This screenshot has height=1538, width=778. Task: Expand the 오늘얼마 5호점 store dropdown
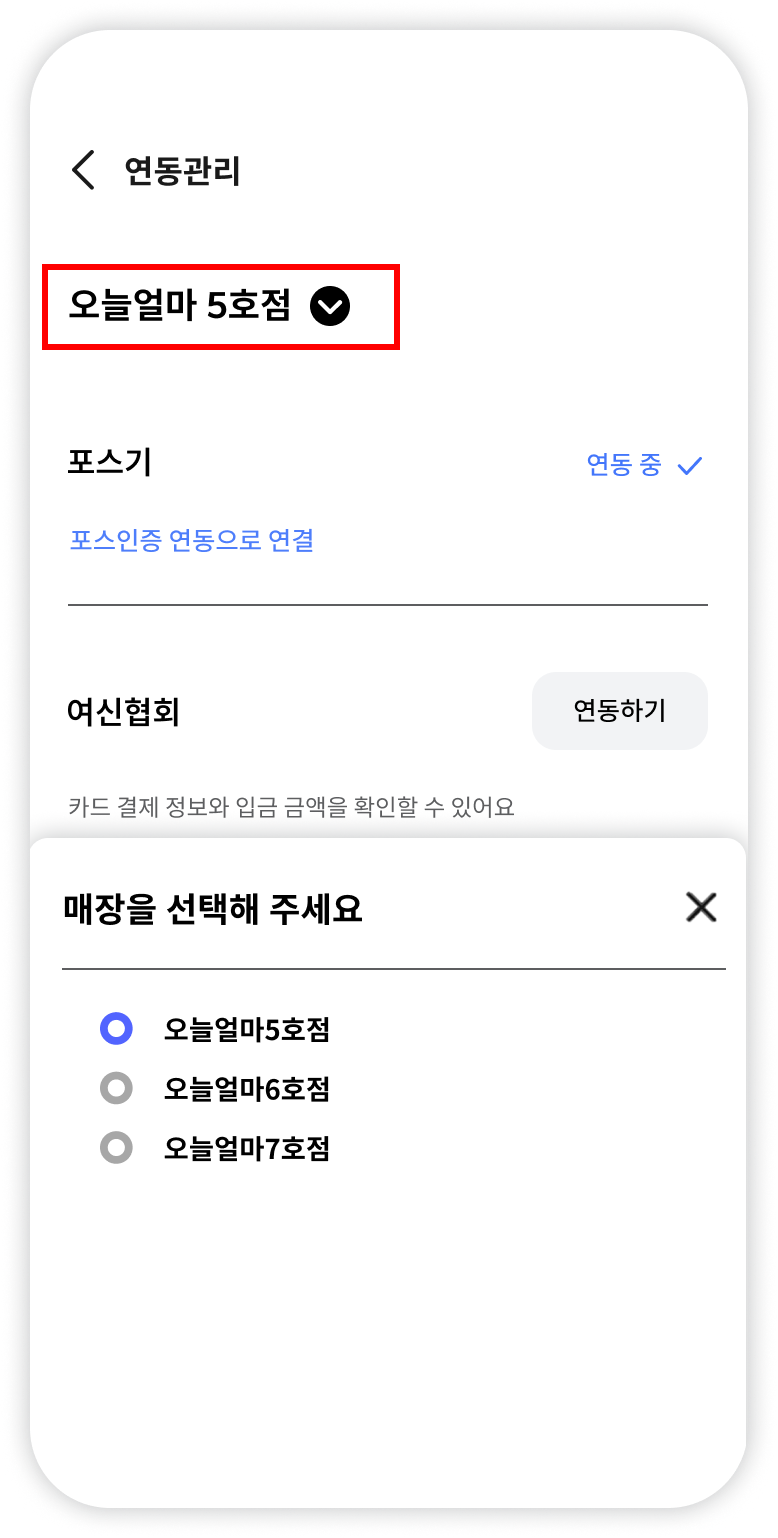[329, 306]
